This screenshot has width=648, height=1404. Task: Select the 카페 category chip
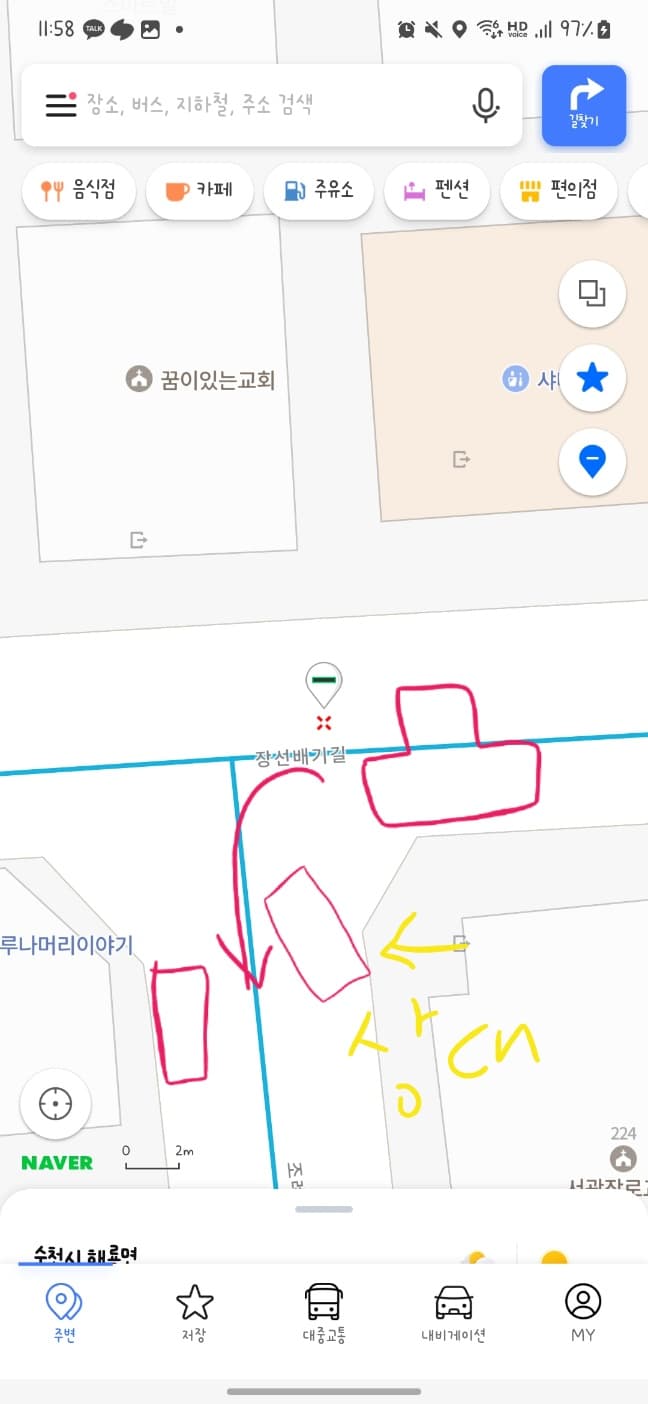[199, 190]
